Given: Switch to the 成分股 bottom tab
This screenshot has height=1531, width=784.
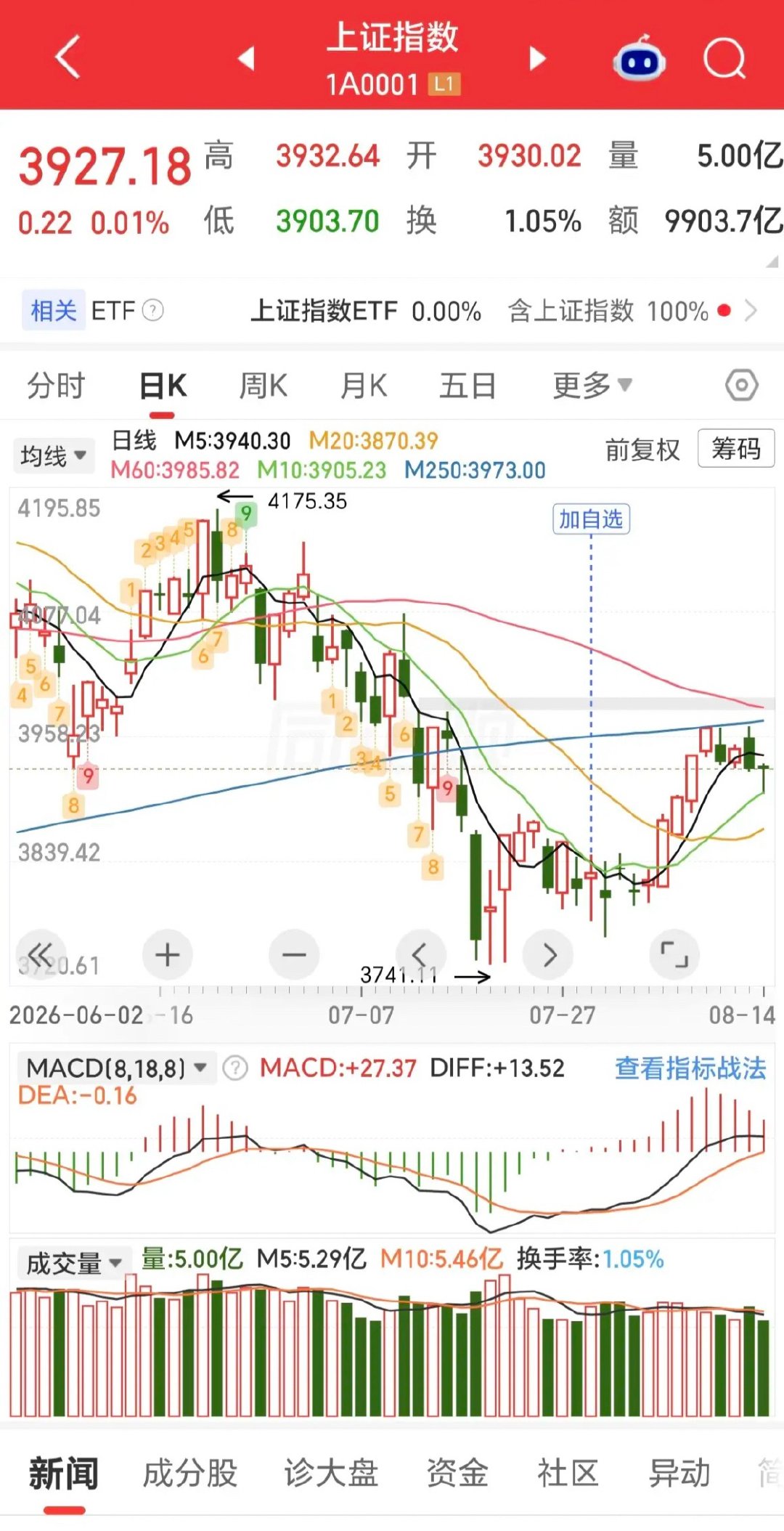Looking at the screenshot, I should pos(190,1474).
